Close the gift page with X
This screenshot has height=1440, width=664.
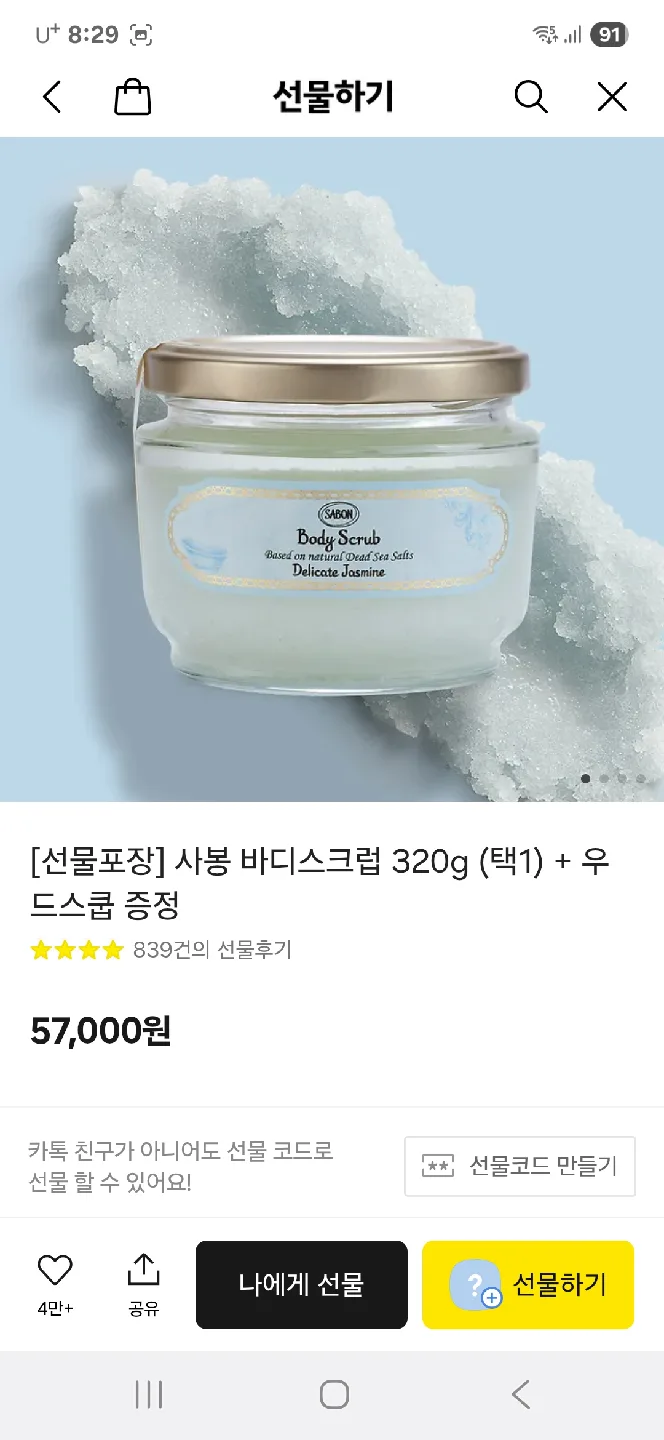tap(611, 97)
